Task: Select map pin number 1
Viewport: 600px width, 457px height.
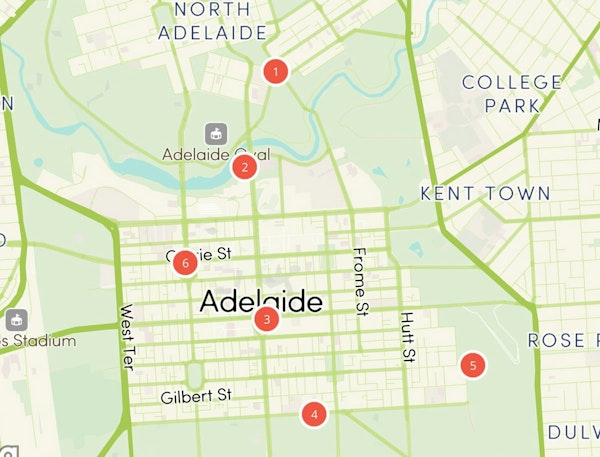Action: coord(275,71)
